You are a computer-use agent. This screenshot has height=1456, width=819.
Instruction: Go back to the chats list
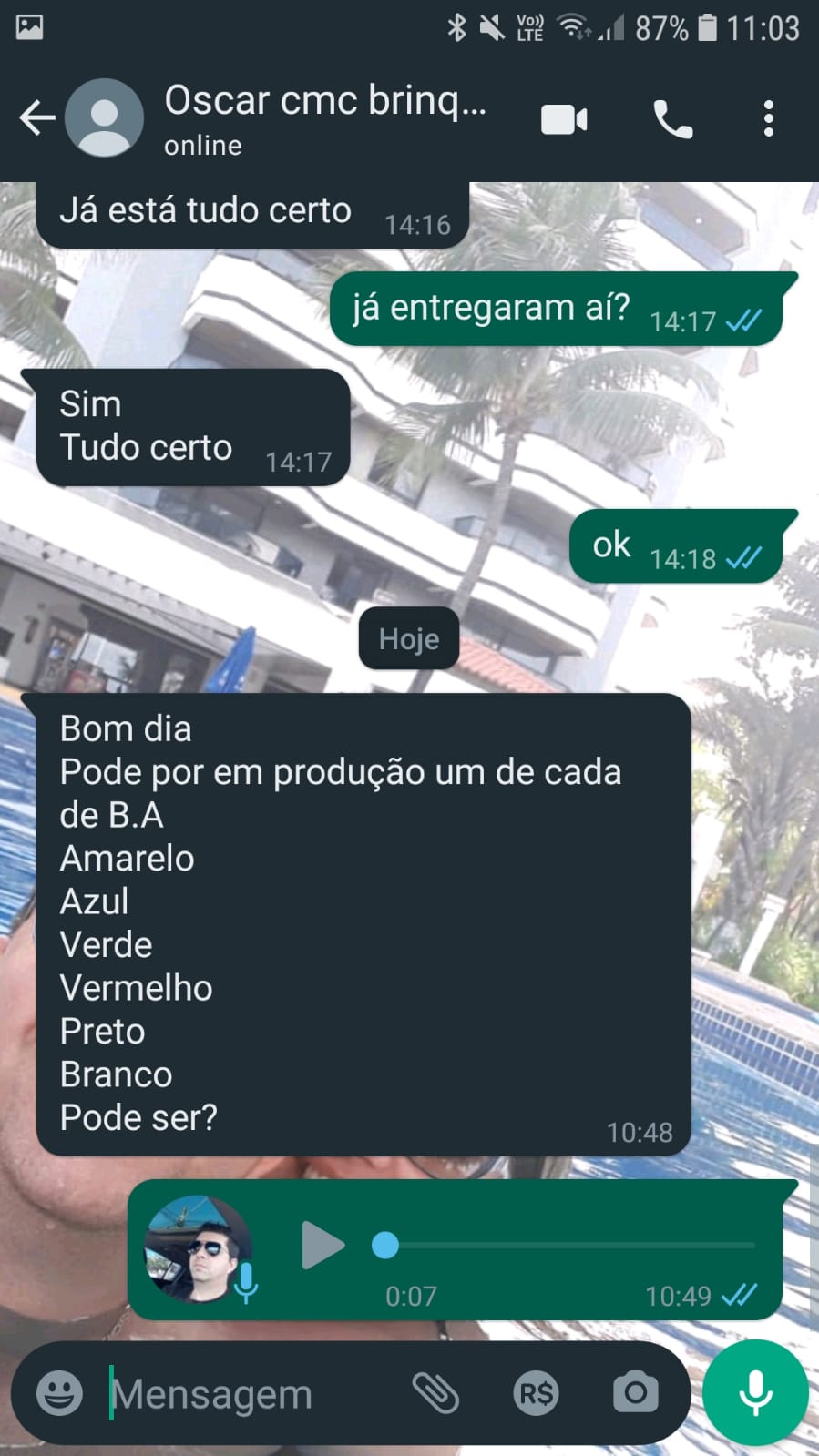tap(37, 118)
